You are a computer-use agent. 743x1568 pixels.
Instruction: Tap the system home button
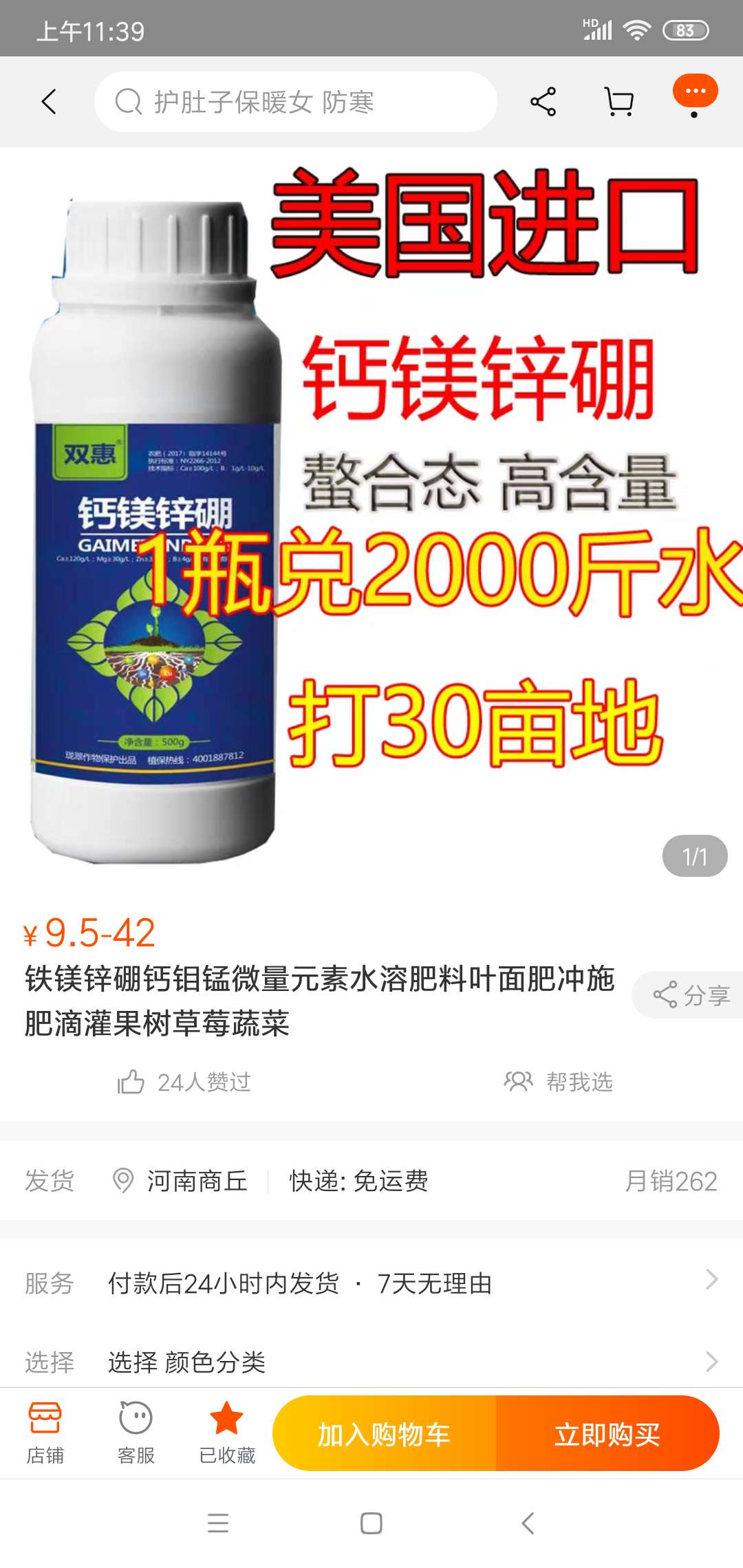[371, 1523]
